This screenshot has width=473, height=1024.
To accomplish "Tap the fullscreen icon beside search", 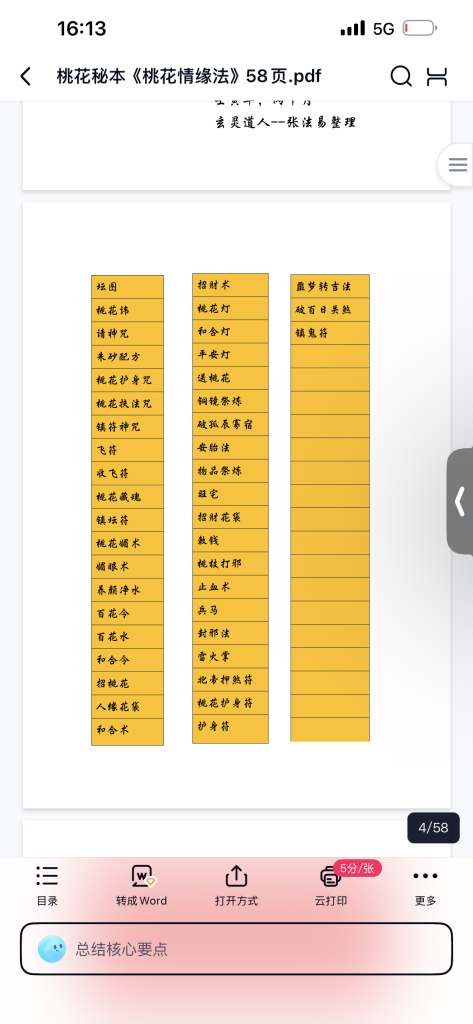I will [437, 76].
